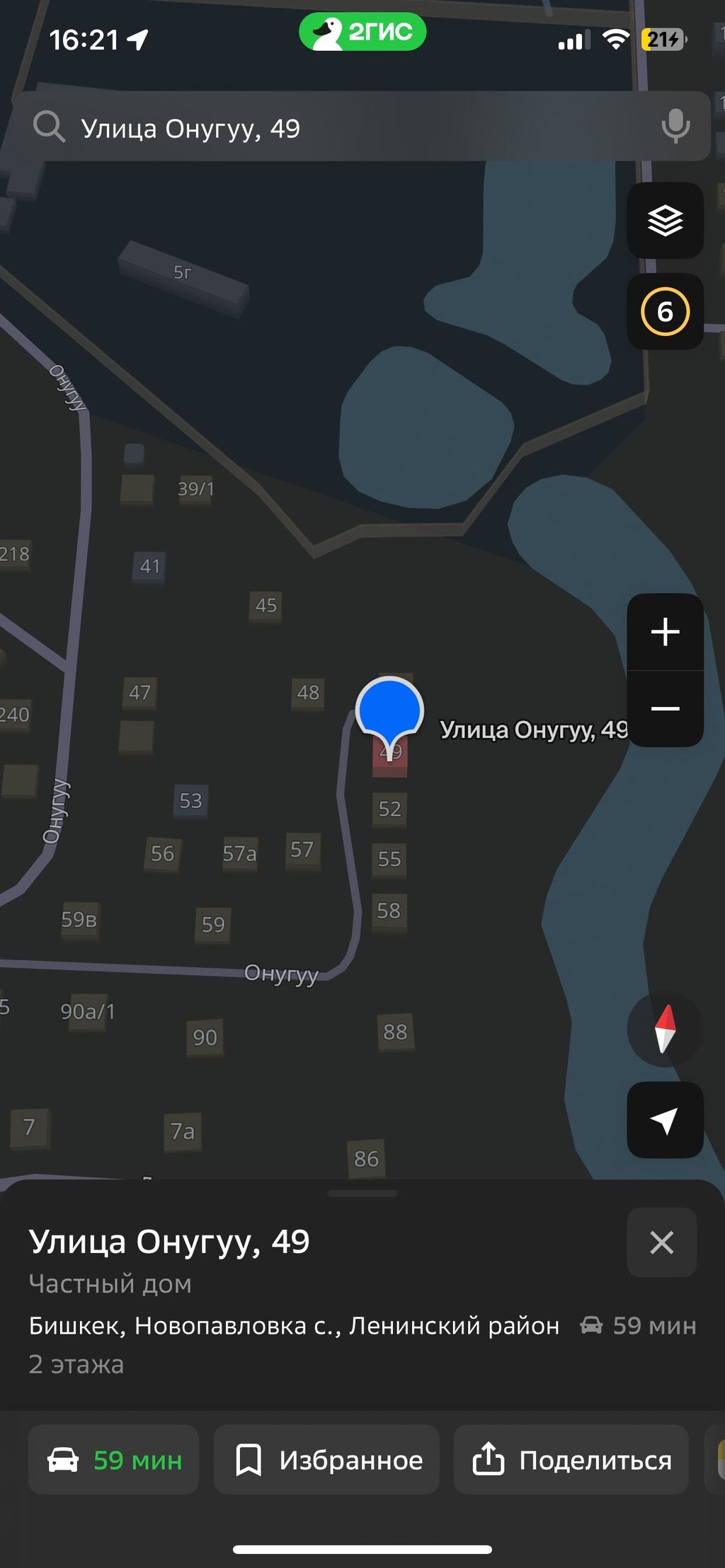This screenshot has height=1568, width=725.
Task: Close the Улица Онугуу, 49 card
Action: [661, 1242]
